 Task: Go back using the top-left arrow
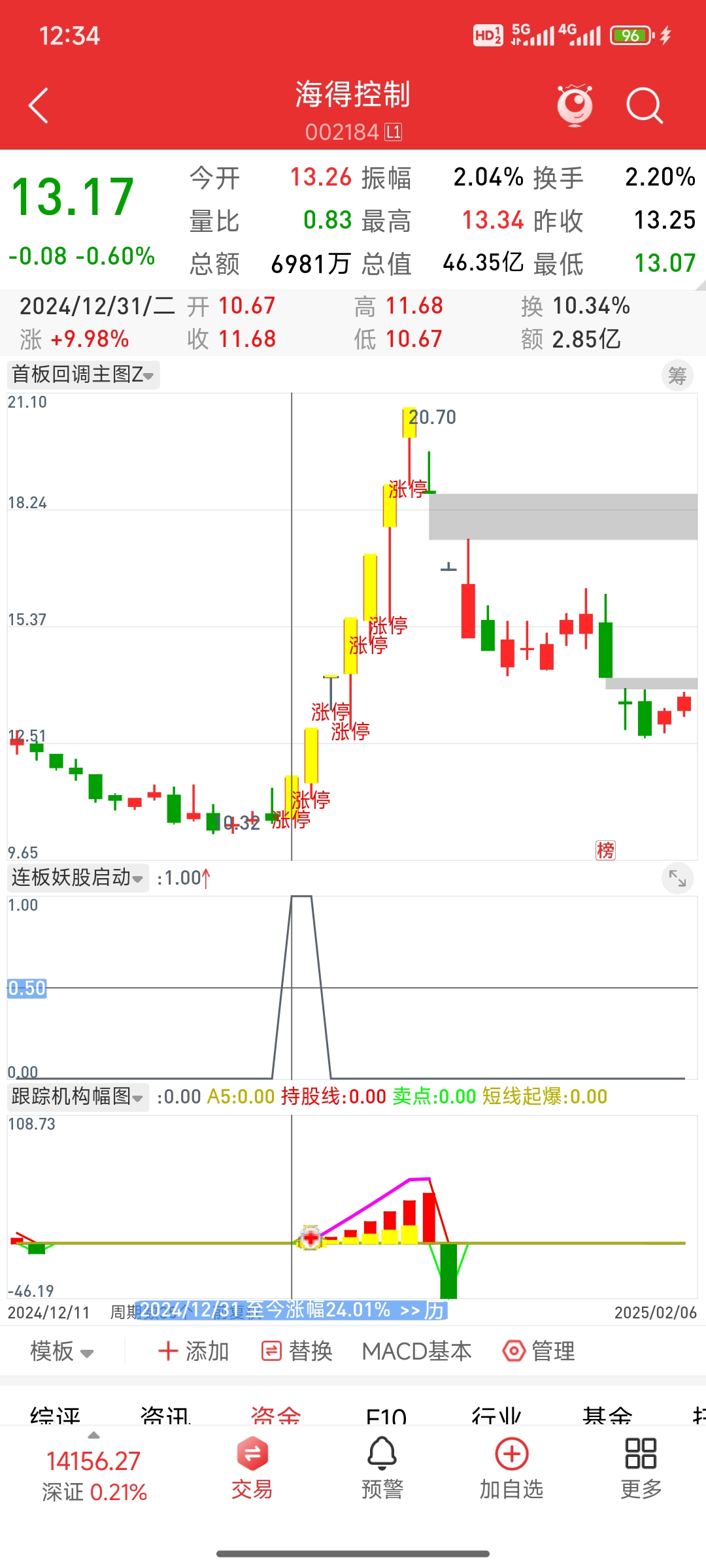tap(39, 106)
